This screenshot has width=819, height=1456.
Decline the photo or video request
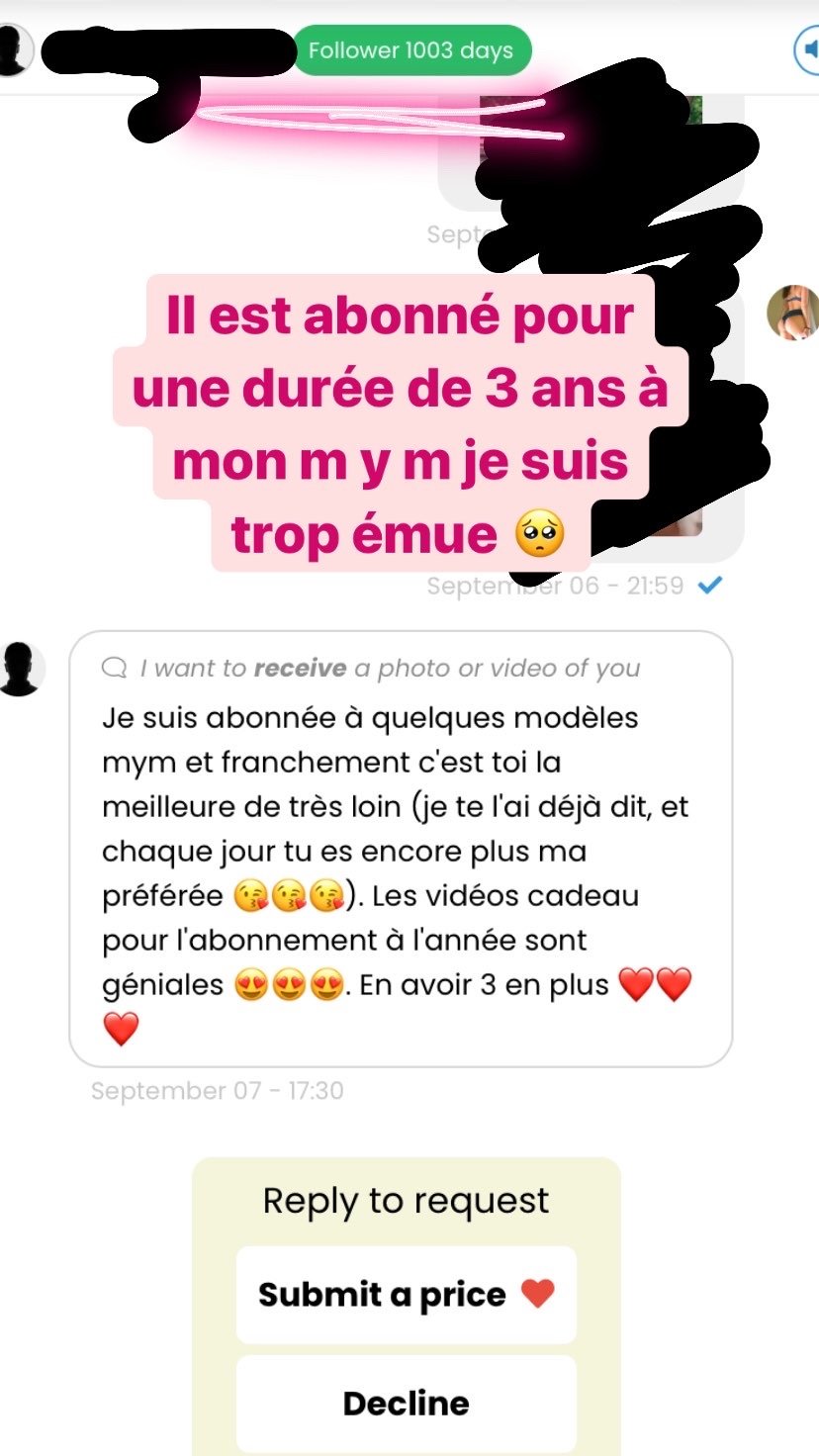[406, 1403]
